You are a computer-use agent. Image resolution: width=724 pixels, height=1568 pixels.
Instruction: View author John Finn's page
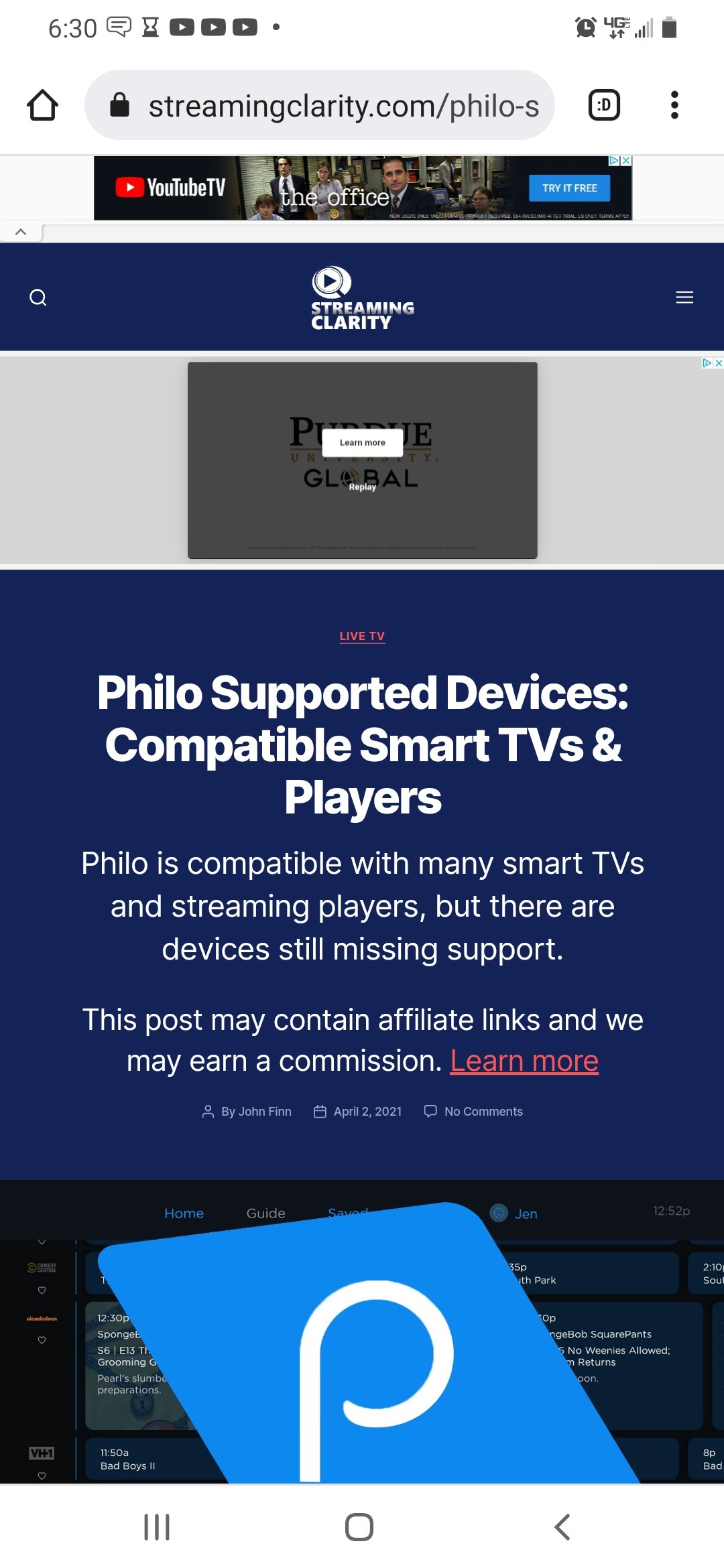coord(256,1112)
